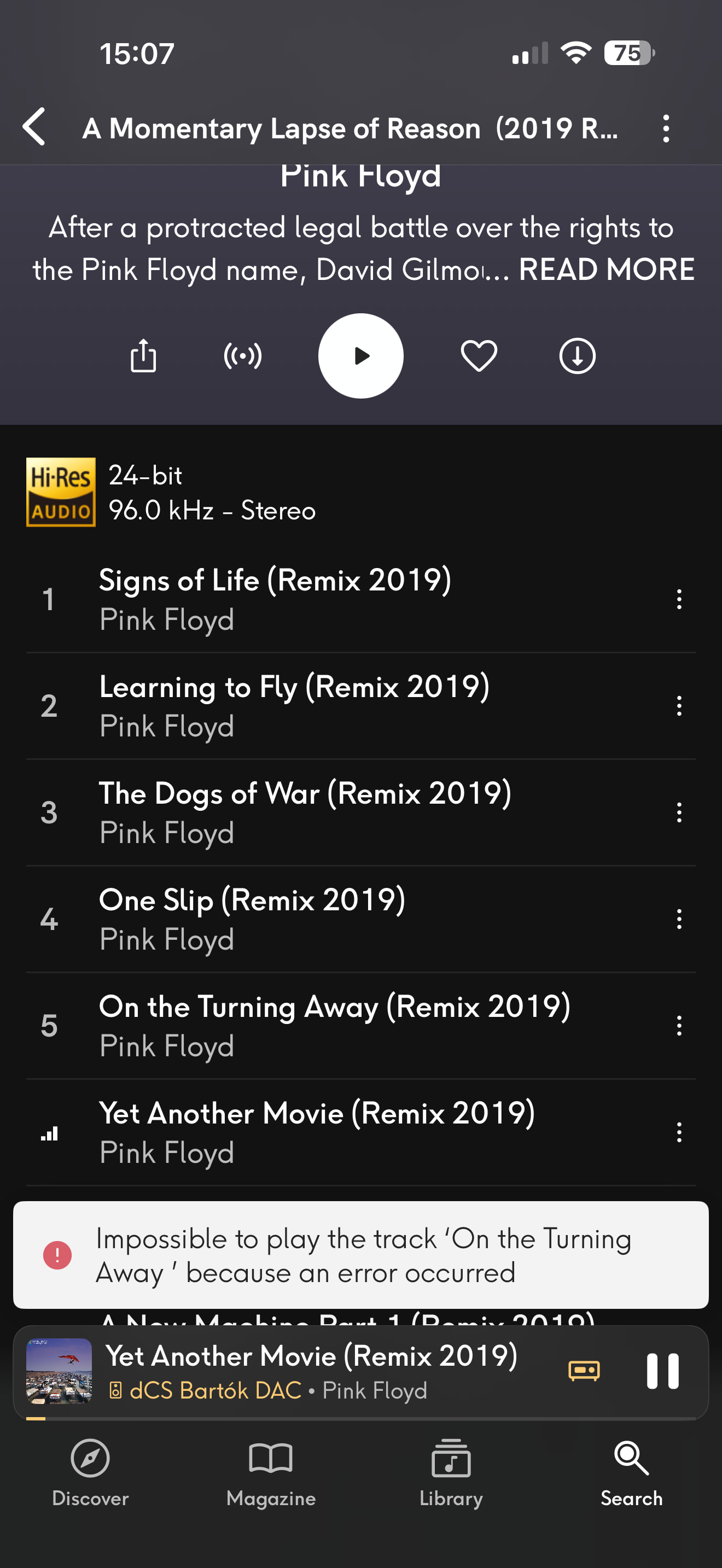Open options for One Slip track

click(679, 918)
